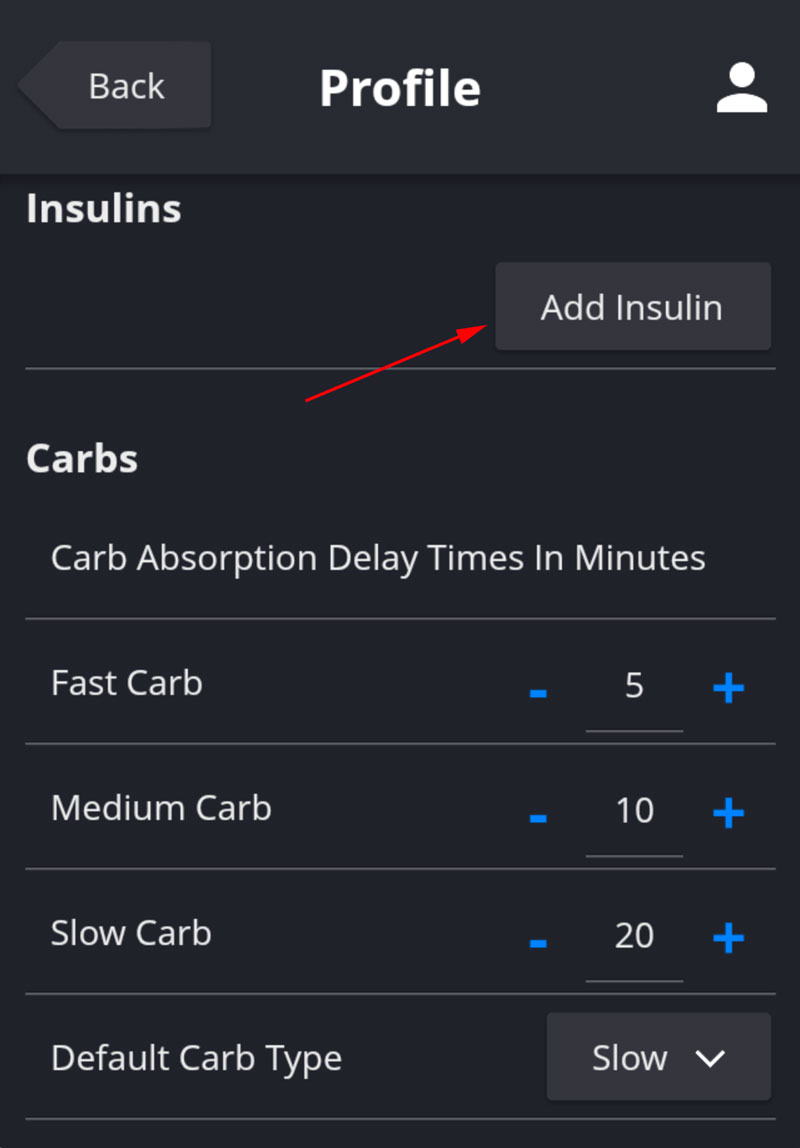Edit the Medium Carb value field
Screen dimensions: 800x1148
coord(634,812)
